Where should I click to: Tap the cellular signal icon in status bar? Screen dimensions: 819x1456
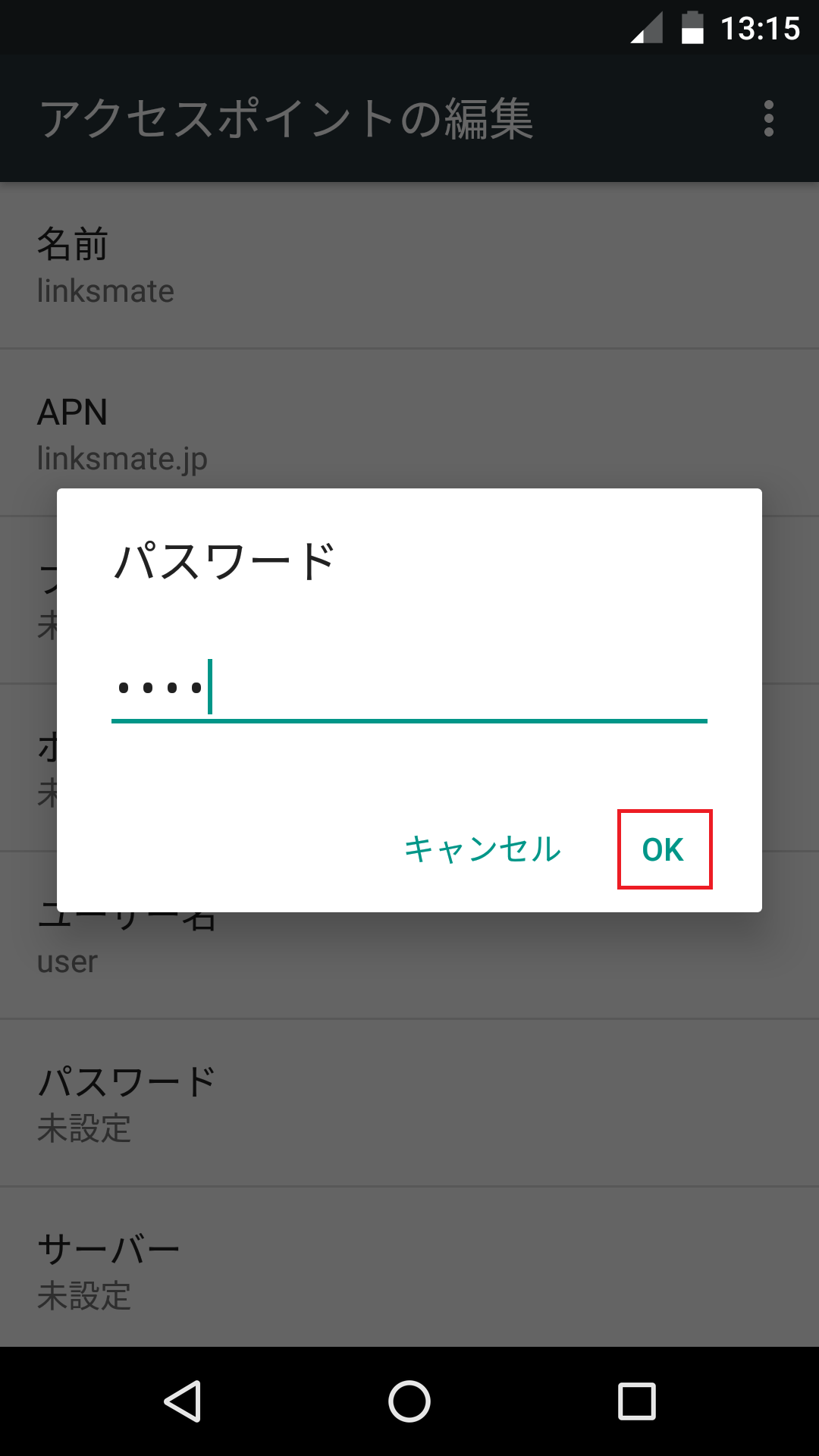point(646,27)
